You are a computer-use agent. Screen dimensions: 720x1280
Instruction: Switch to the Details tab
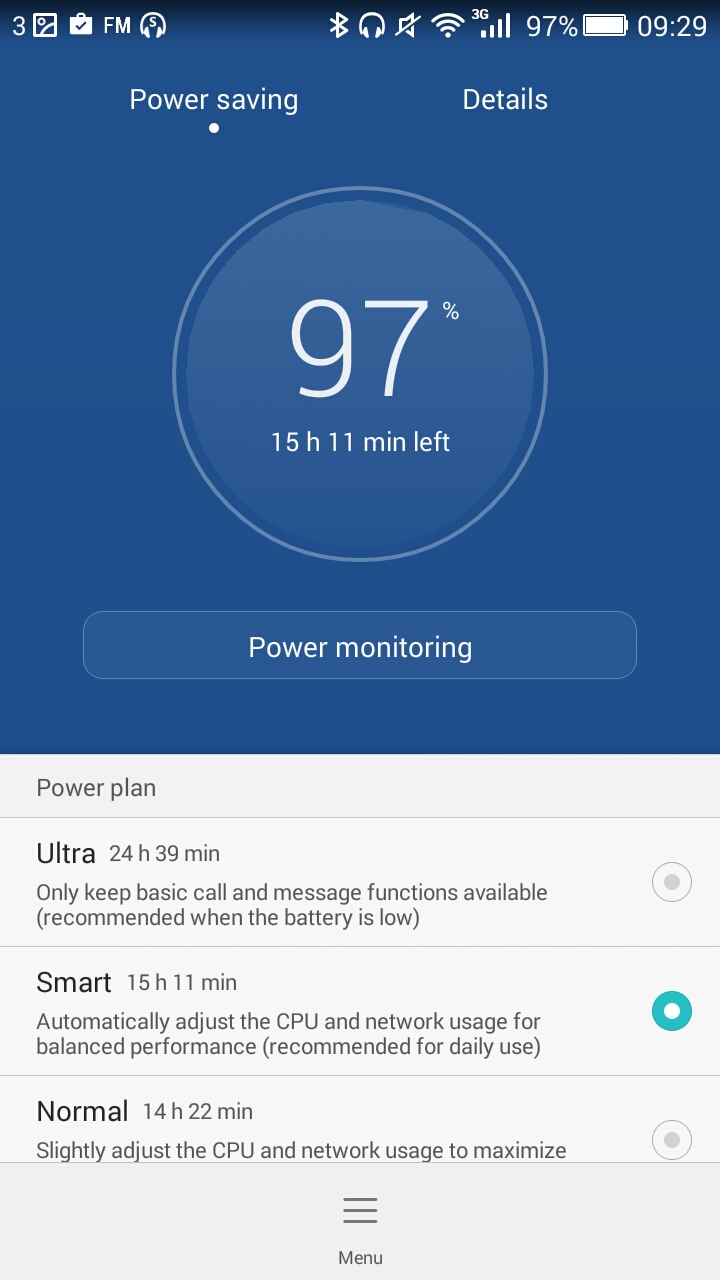pyautogui.click(x=505, y=100)
